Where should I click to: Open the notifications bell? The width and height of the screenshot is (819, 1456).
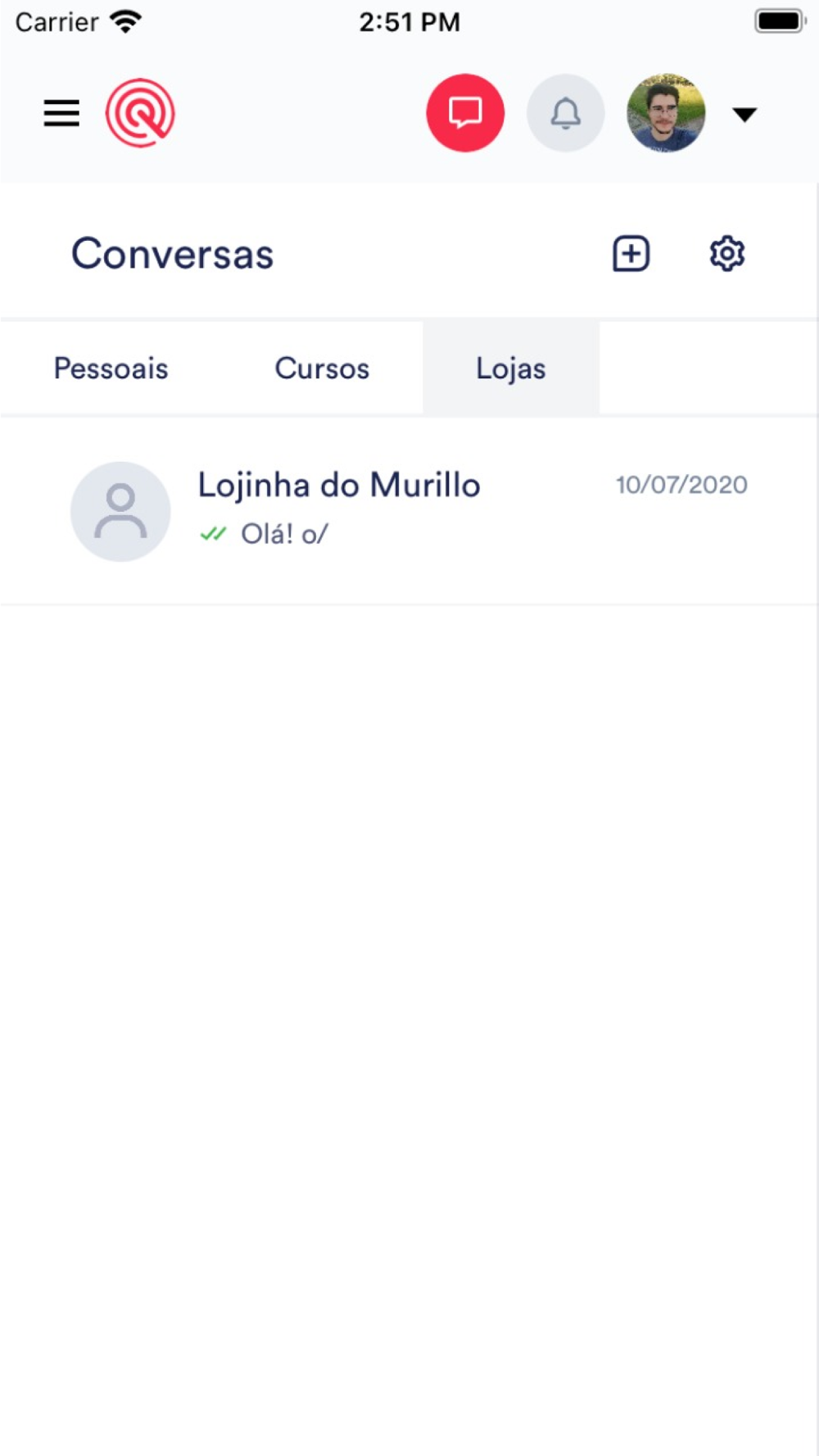565,113
